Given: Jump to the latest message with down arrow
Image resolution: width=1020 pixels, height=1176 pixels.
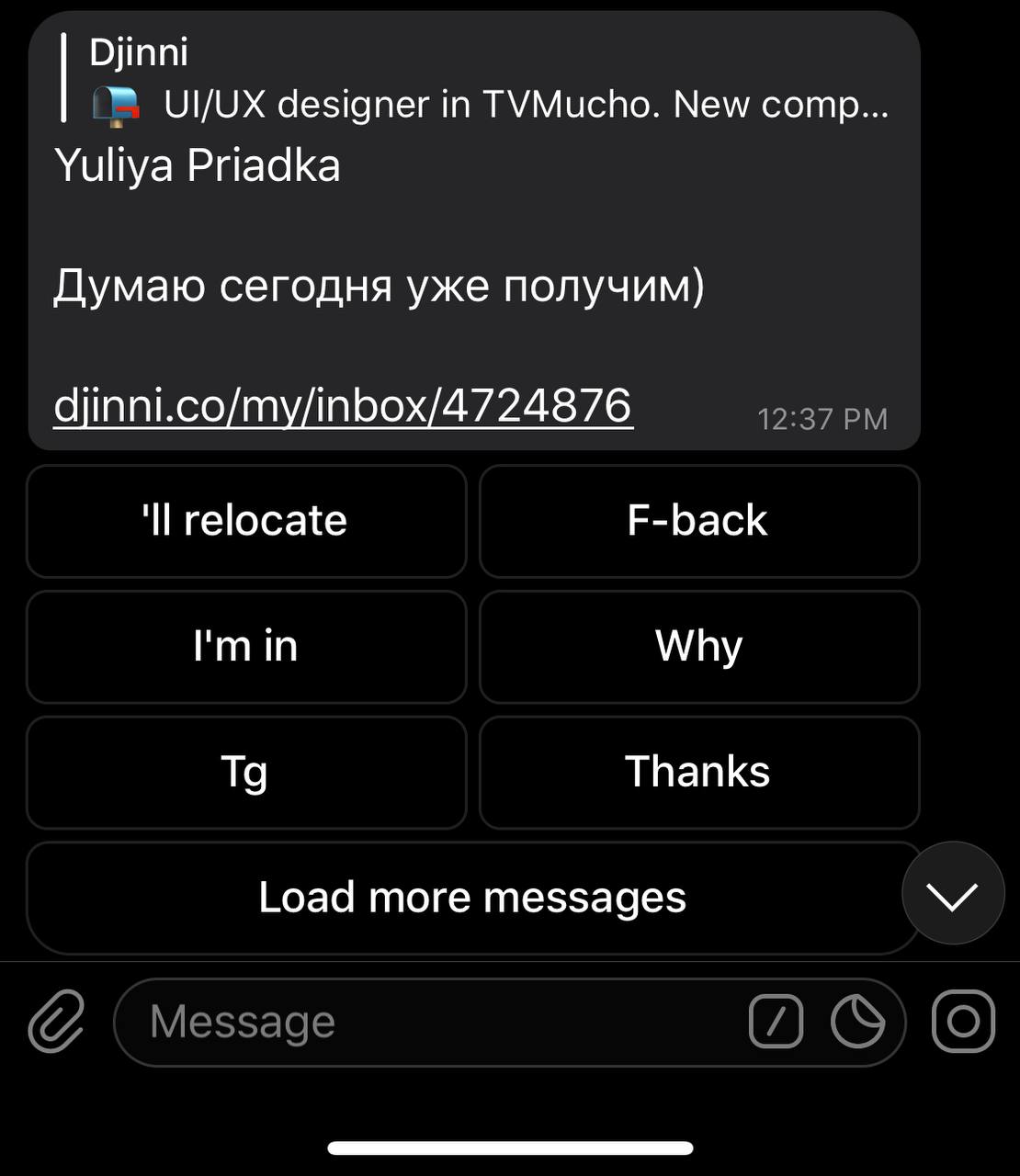Looking at the screenshot, I should [x=953, y=893].
